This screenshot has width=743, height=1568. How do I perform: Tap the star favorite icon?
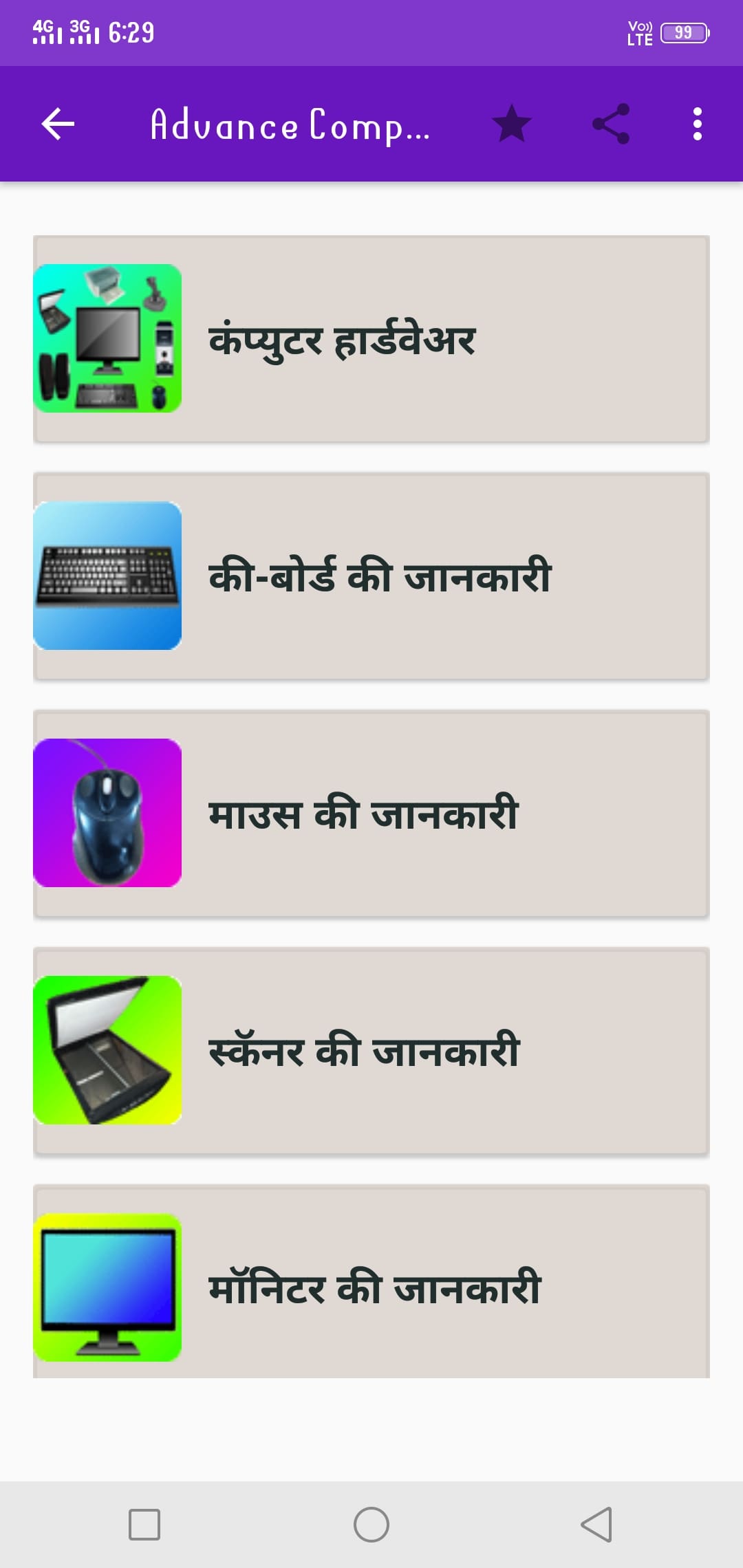[512, 124]
